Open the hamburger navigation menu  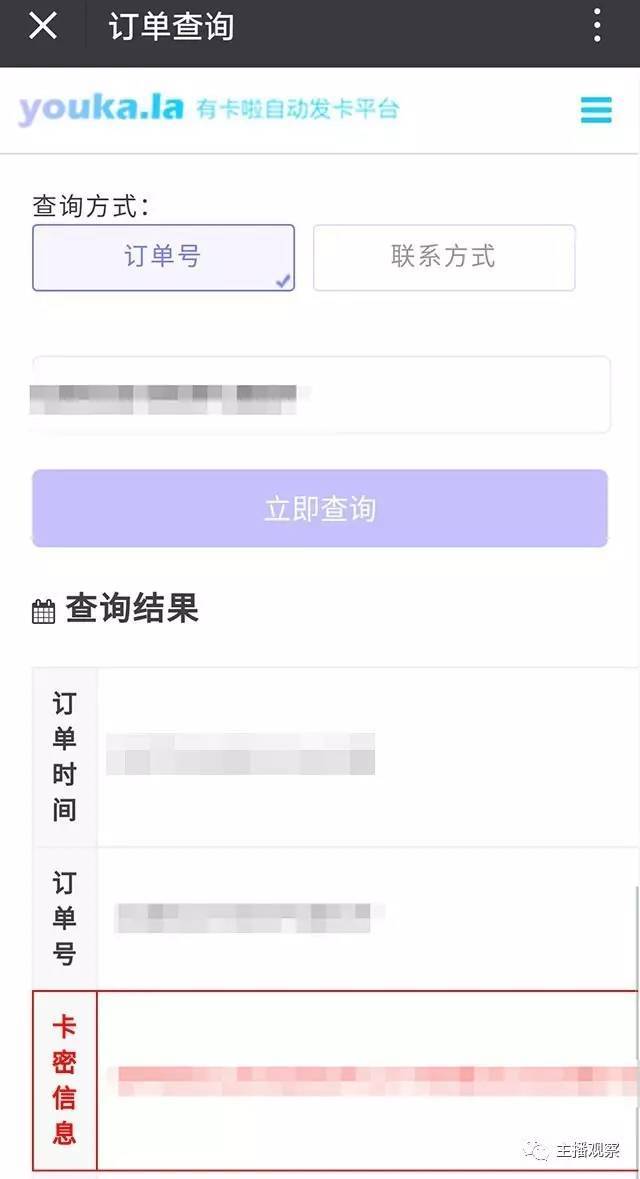[x=596, y=110]
